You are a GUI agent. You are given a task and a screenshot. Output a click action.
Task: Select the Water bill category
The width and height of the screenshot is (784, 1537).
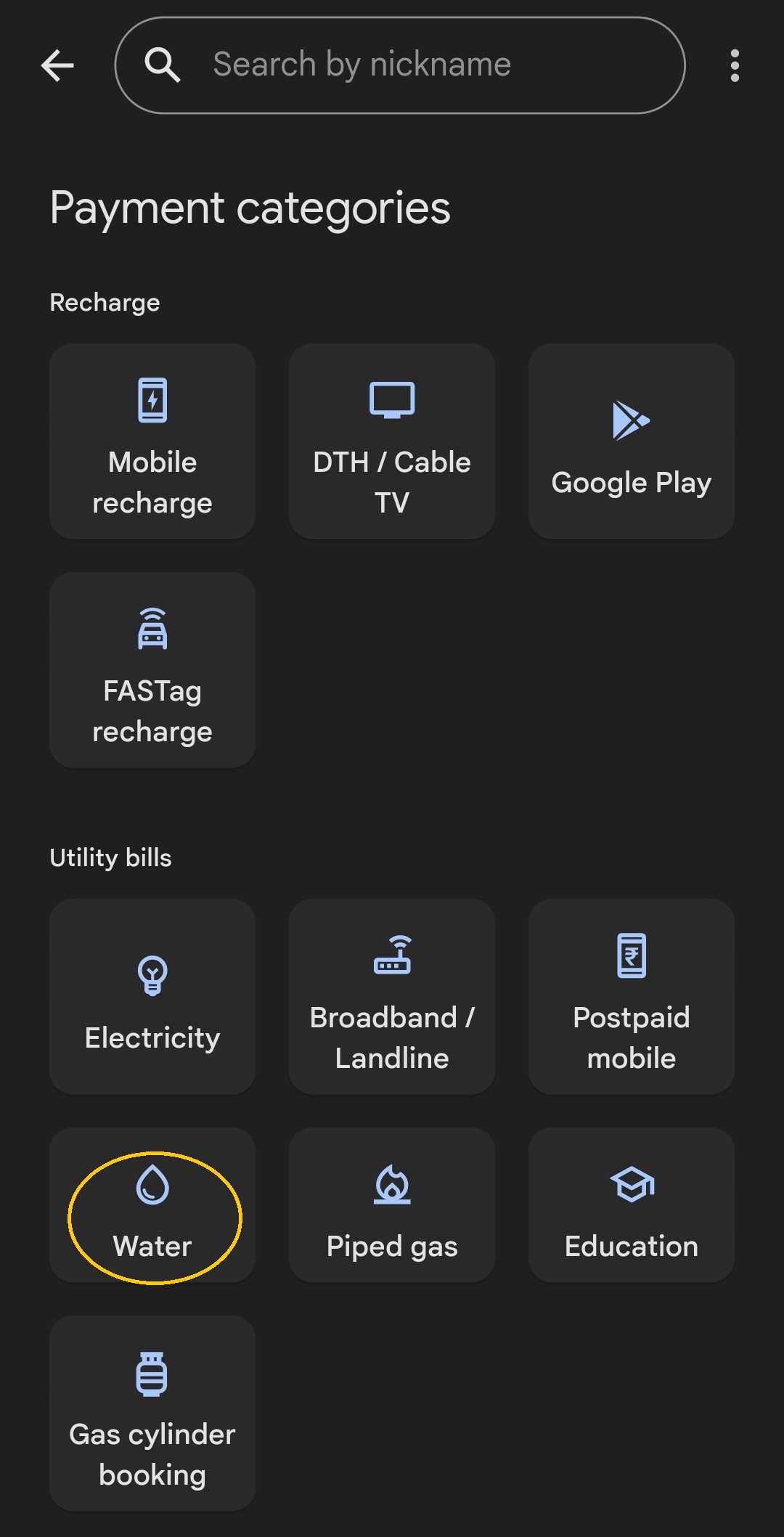pyautogui.click(x=152, y=1205)
